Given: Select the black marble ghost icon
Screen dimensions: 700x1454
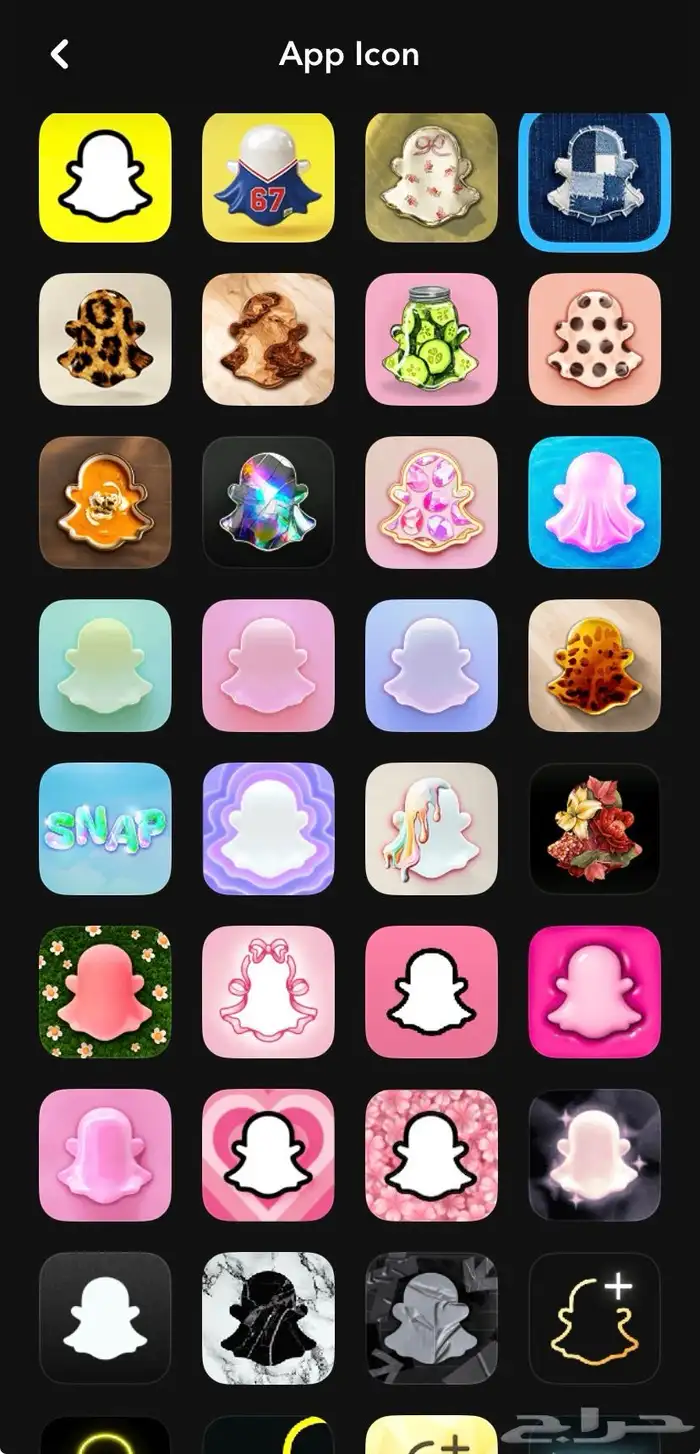Looking at the screenshot, I should 268,1317.
